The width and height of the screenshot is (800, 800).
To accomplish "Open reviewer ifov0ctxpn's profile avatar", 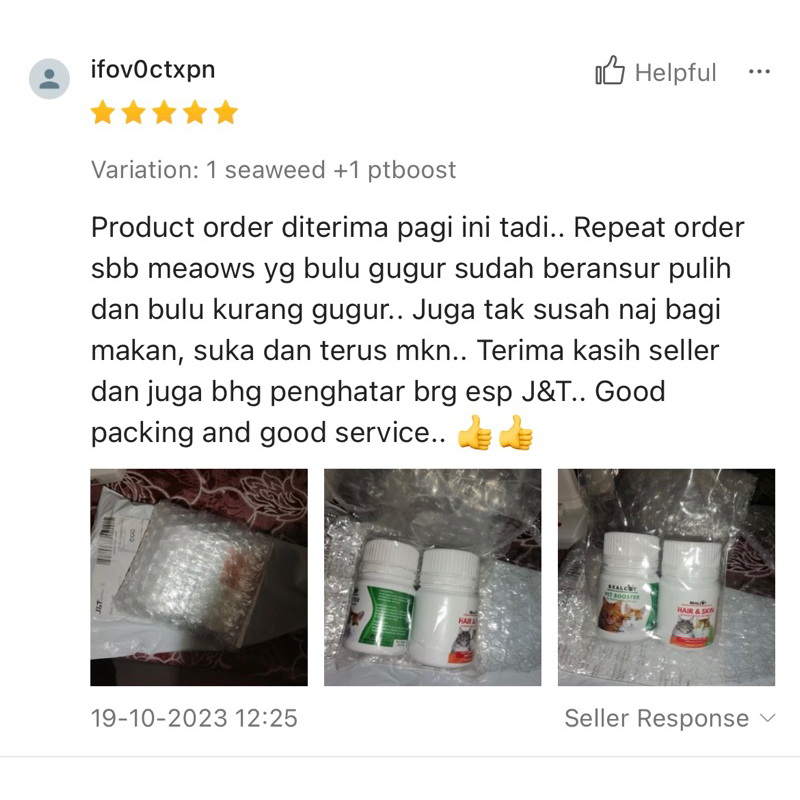I will [49, 79].
